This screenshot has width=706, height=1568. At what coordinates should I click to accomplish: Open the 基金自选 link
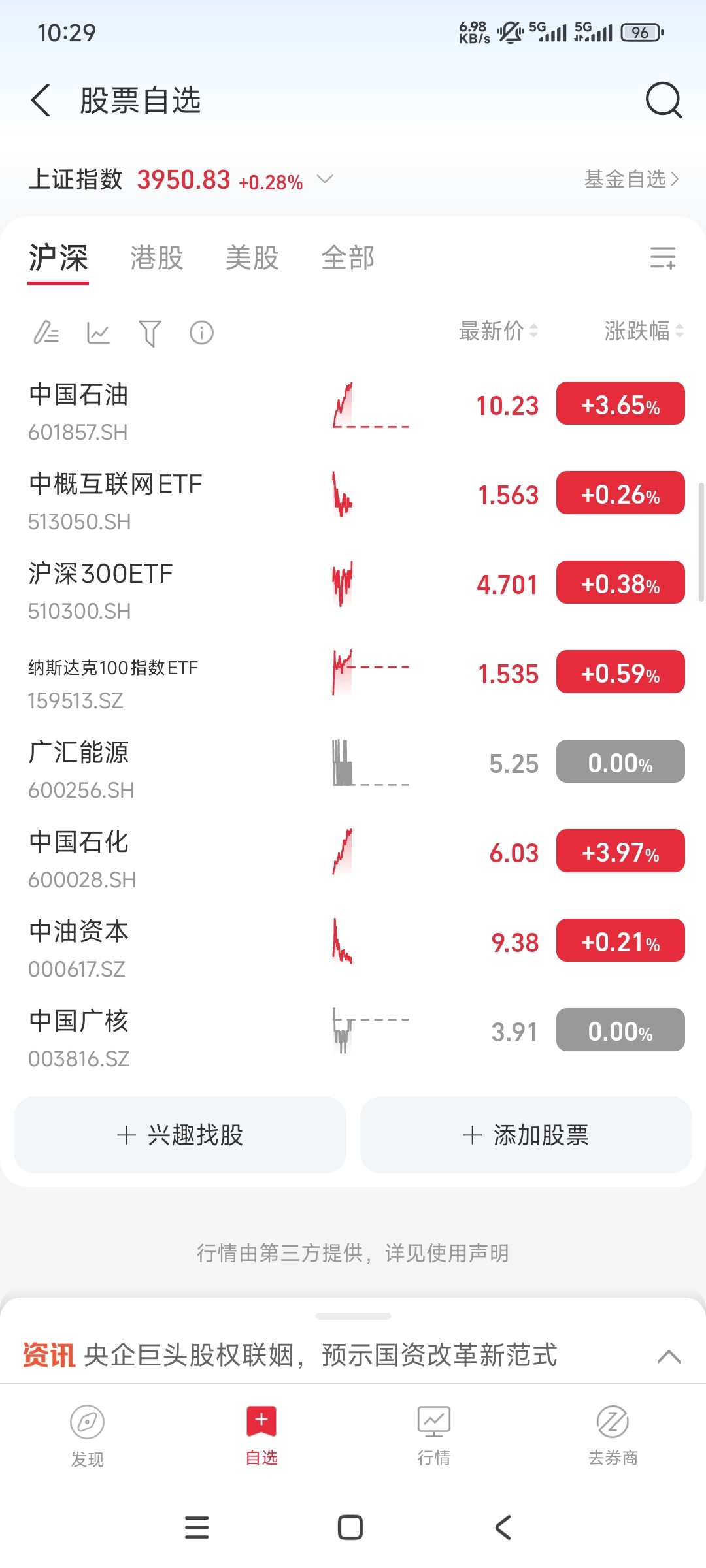pyautogui.click(x=631, y=179)
